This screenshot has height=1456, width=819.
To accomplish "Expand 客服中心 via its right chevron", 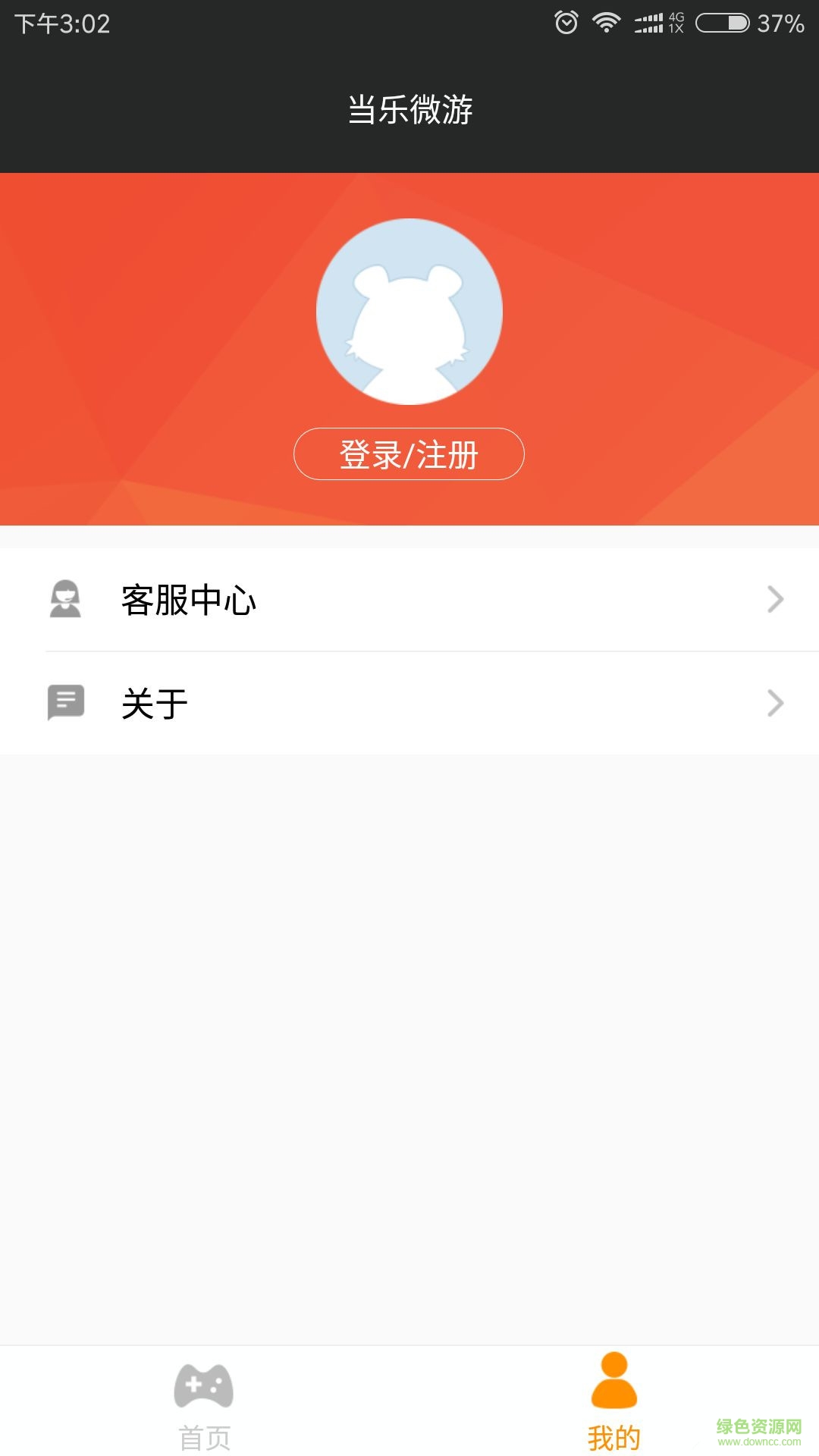I will pos(774,599).
